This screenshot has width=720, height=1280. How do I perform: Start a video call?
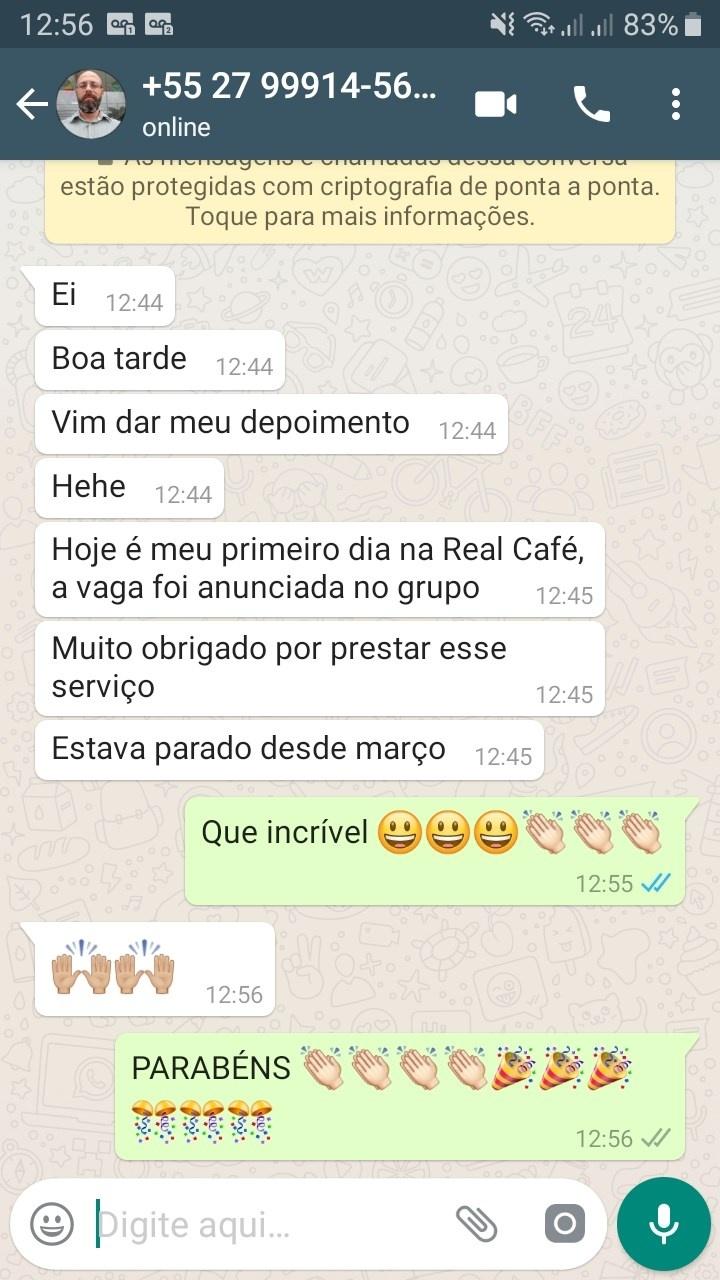pos(496,104)
